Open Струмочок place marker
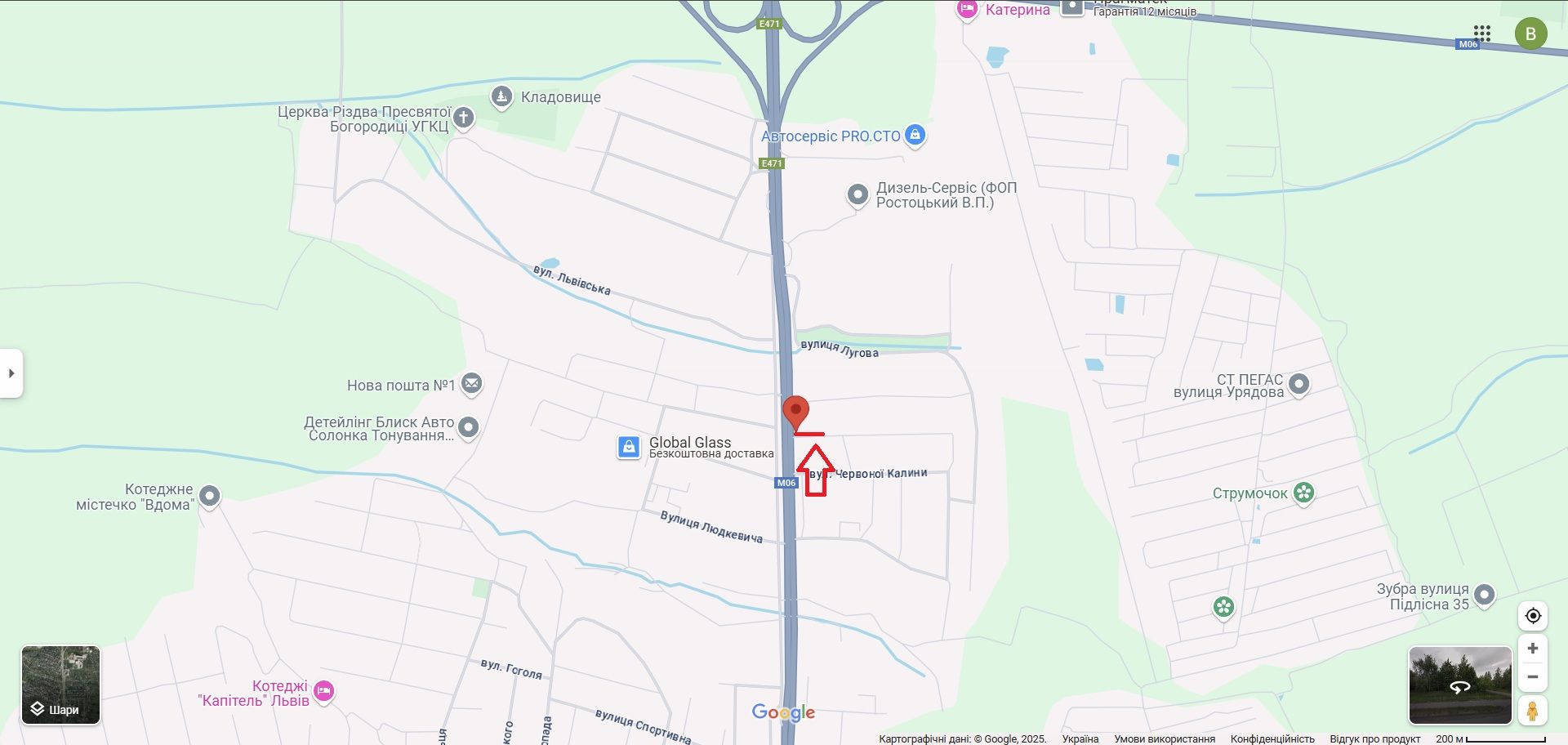The width and height of the screenshot is (1568, 745). pos(1304,493)
